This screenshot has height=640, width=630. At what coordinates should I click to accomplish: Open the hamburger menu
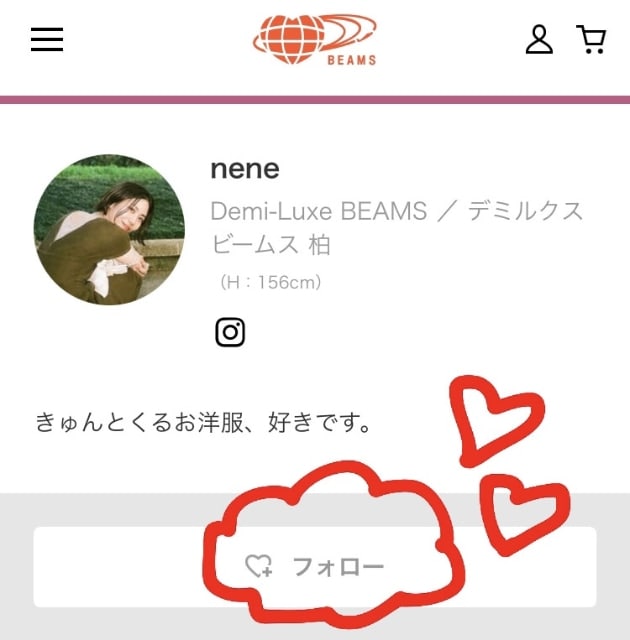[47, 39]
